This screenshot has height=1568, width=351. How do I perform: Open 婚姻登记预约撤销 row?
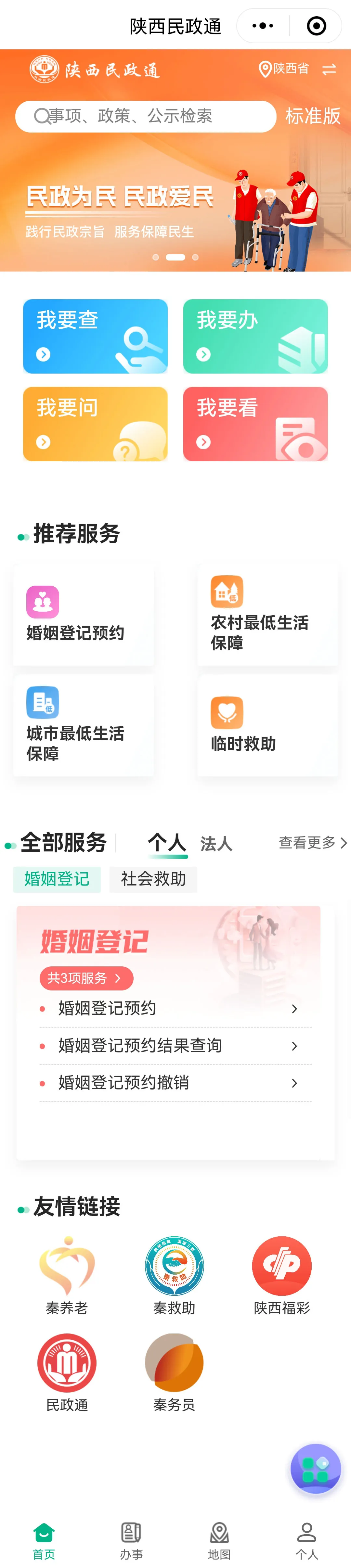coord(175,1083)
